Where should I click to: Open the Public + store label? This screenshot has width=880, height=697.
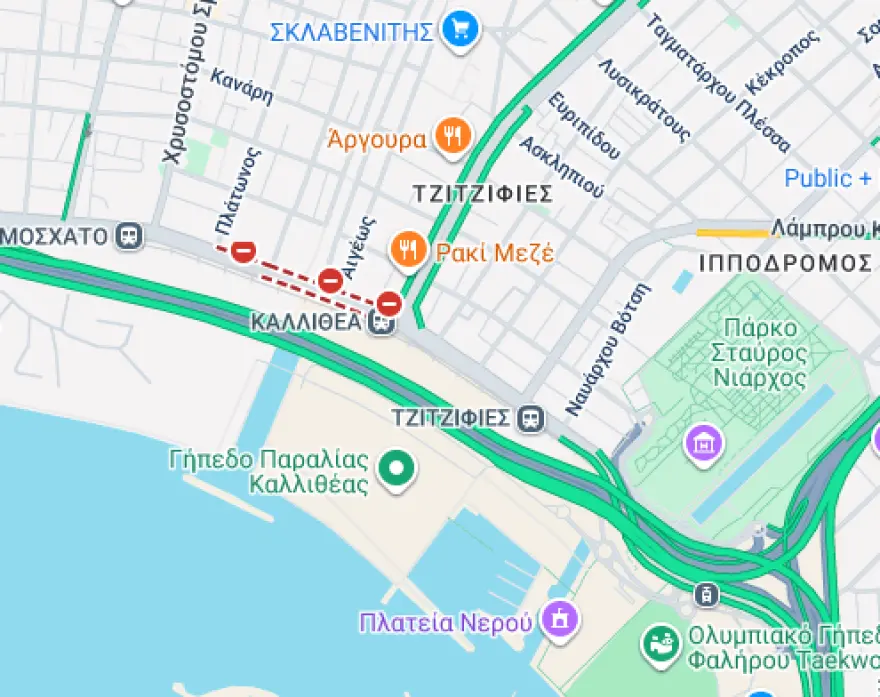pyautogui.click(x=828, y=178)
